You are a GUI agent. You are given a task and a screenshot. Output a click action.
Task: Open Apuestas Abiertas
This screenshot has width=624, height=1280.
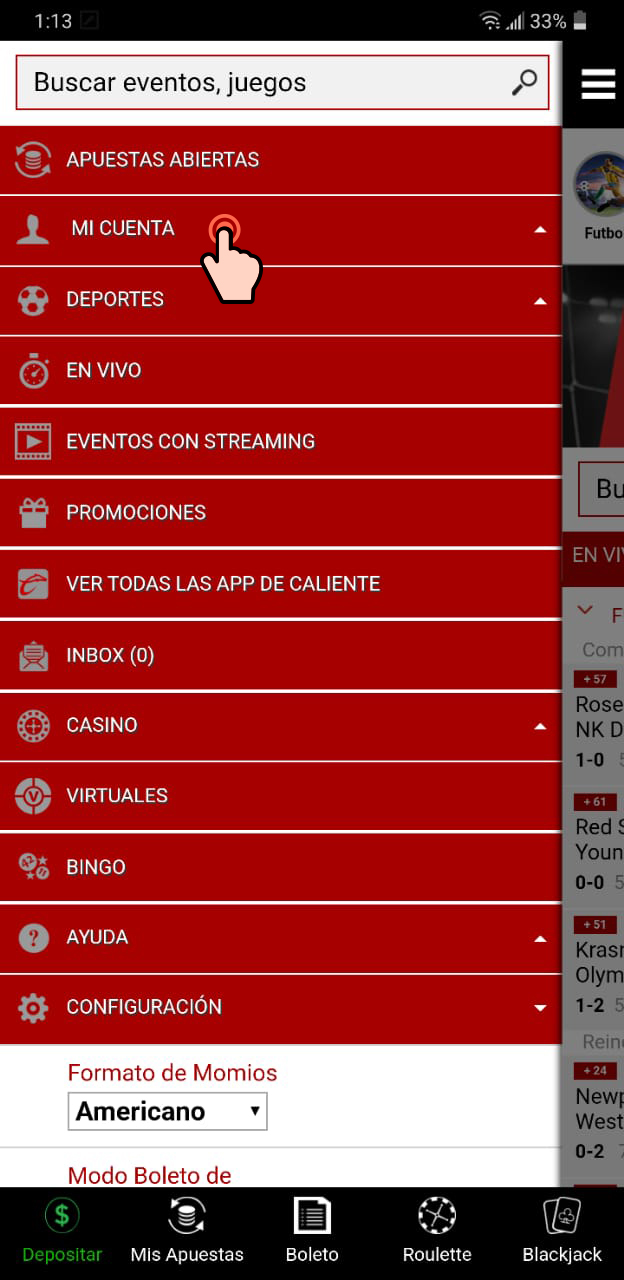coord(280,160)
